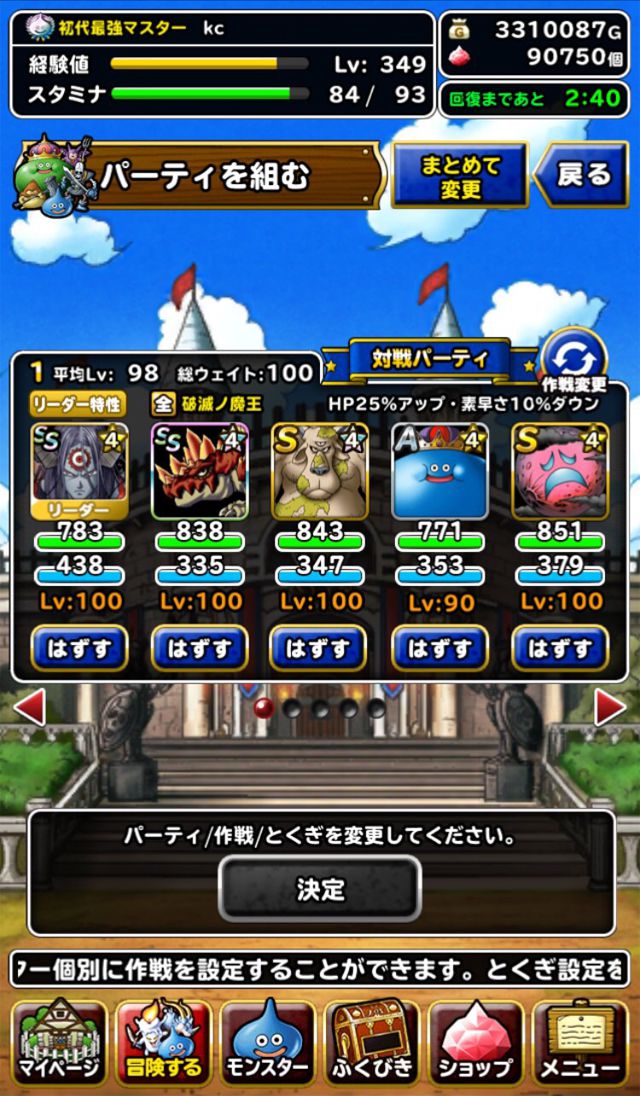Remove the pink monster with HP 851
640x1096 pixels.
(x=560, y=649)
